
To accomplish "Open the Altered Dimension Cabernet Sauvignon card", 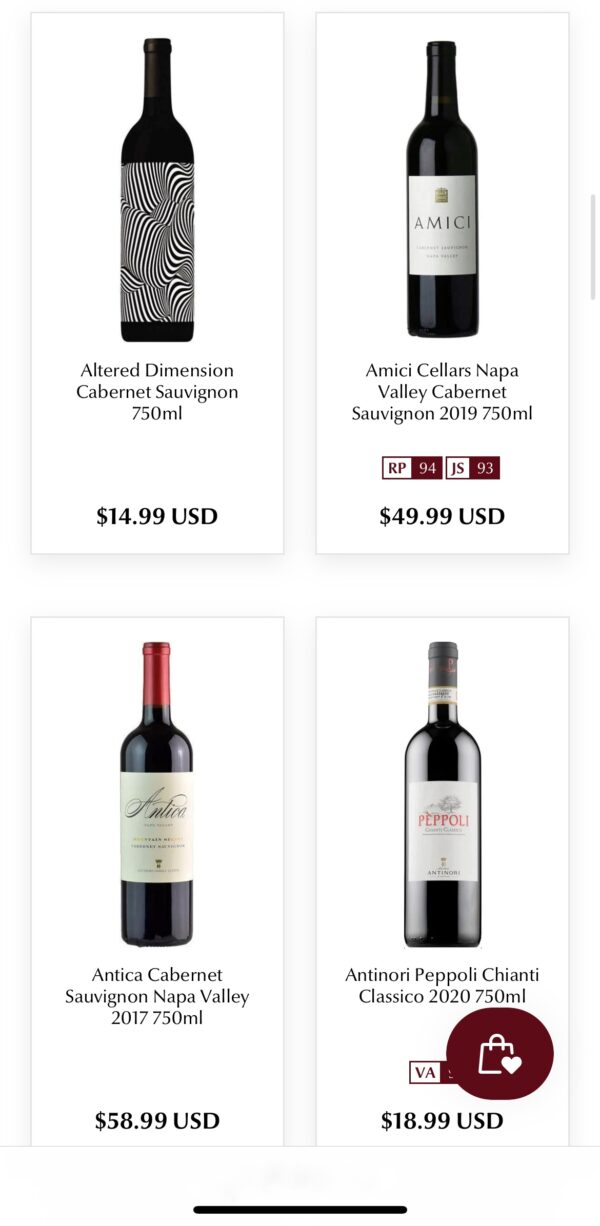I will [157, 283].
